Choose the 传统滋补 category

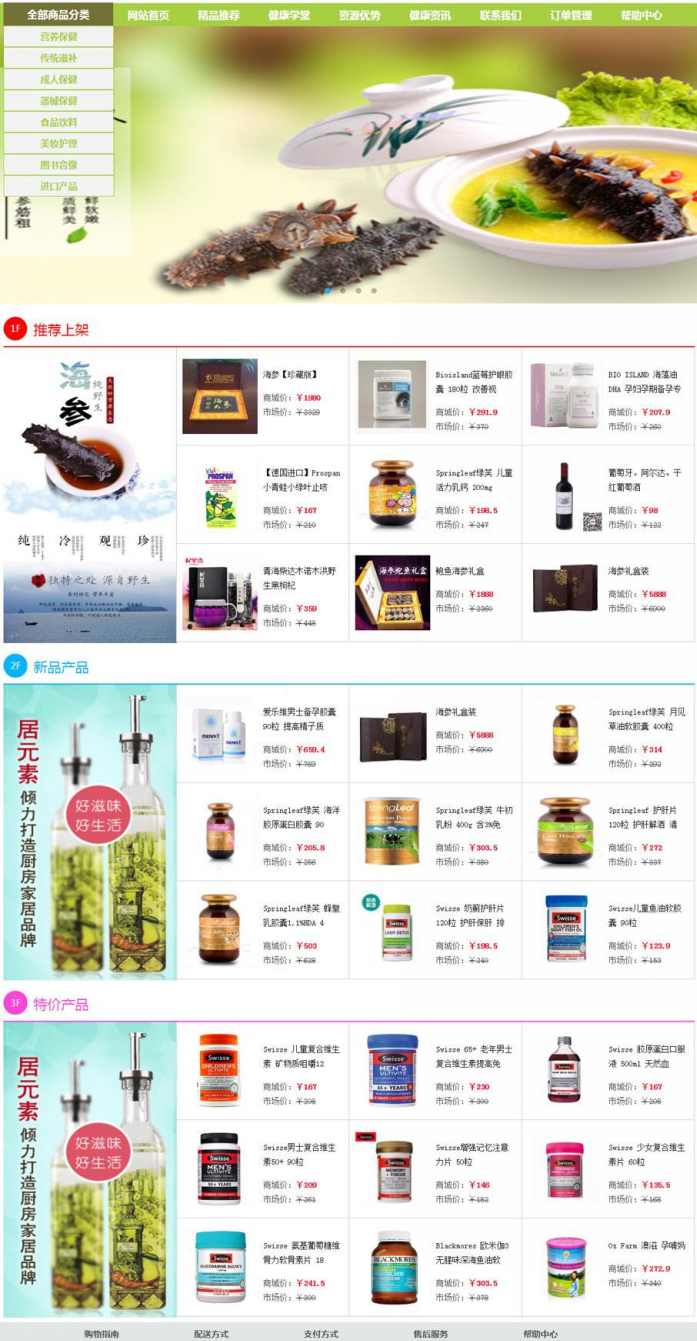tap(58, 58)
